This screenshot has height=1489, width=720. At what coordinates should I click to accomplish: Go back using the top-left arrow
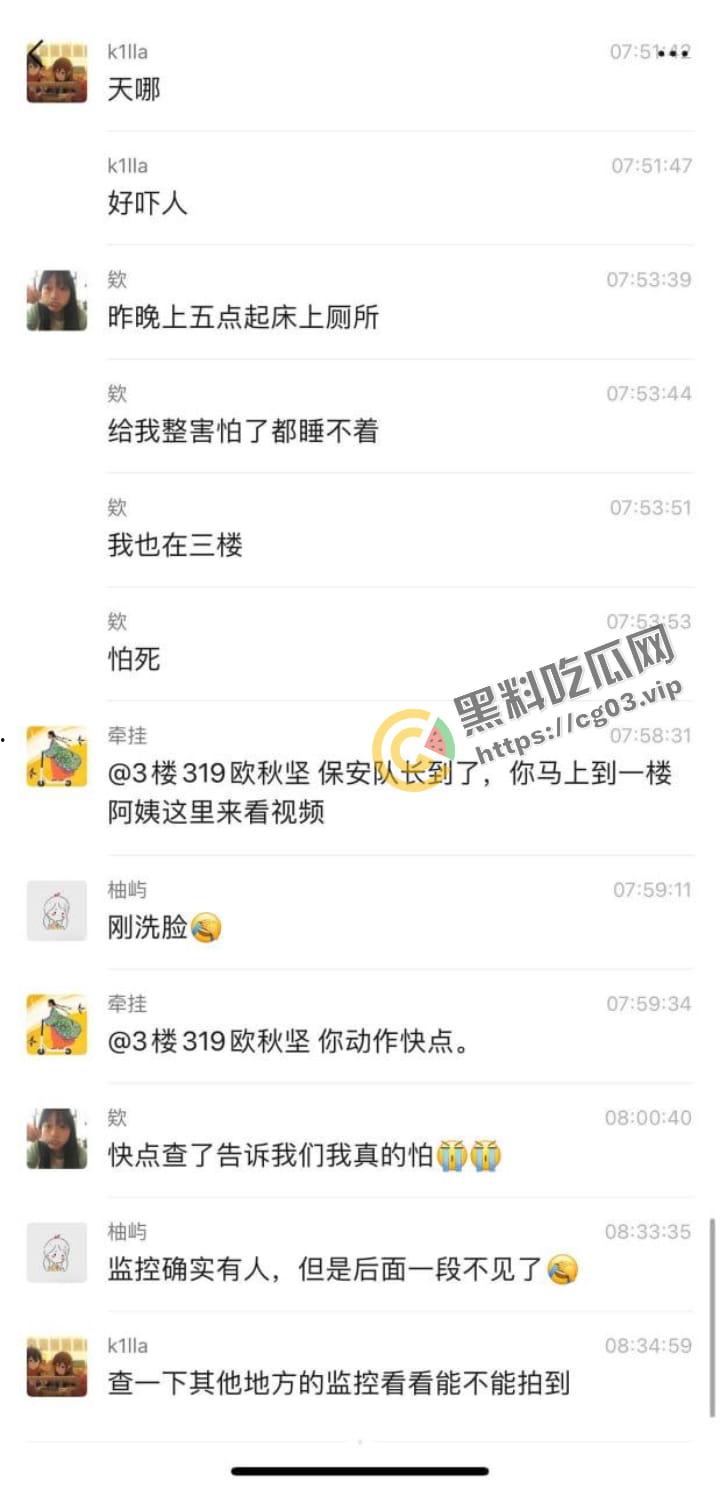tap(36, 53)
